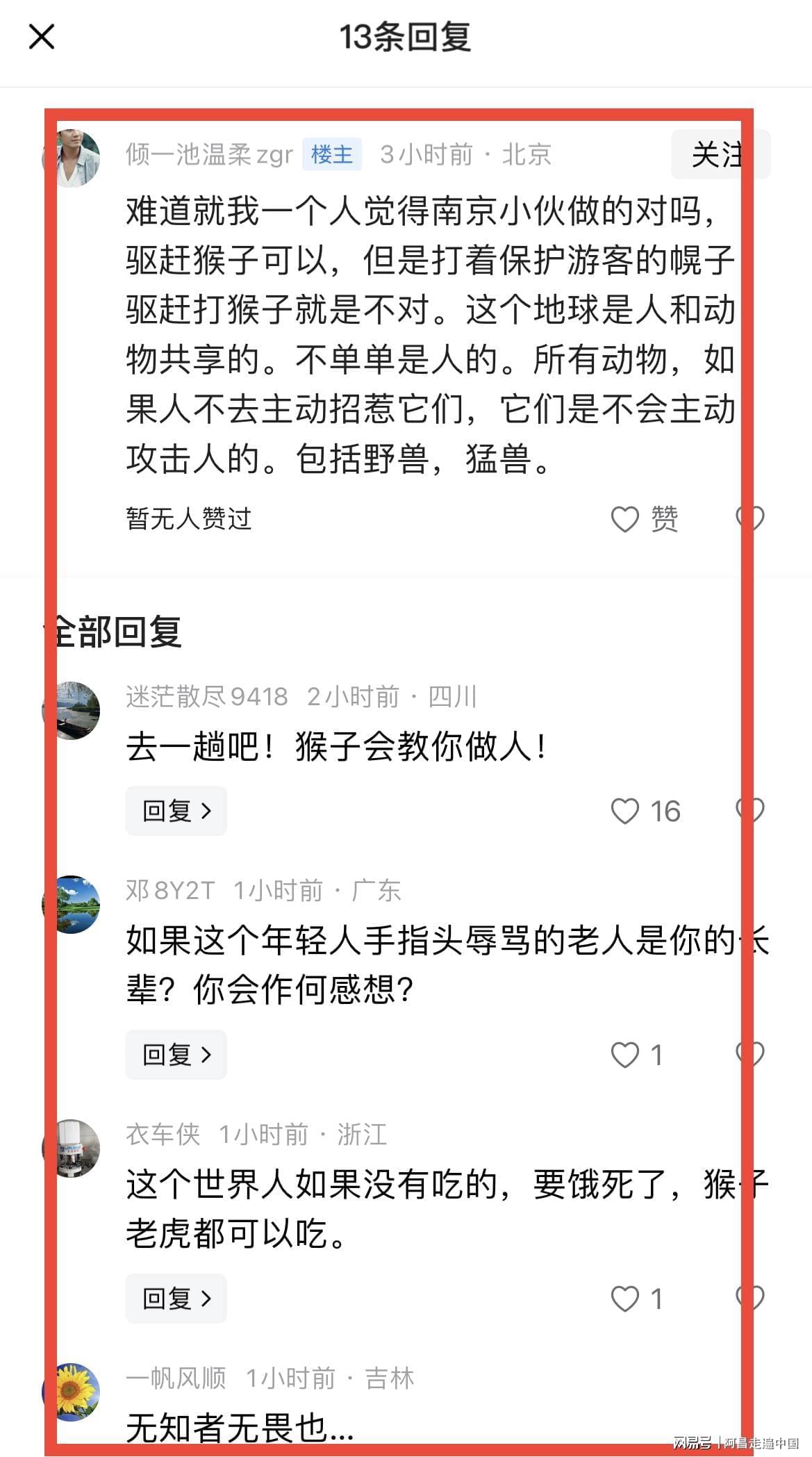Like 邓8Y2T's comment
Screen dimensions: 812x1457
click(625, 1055)
